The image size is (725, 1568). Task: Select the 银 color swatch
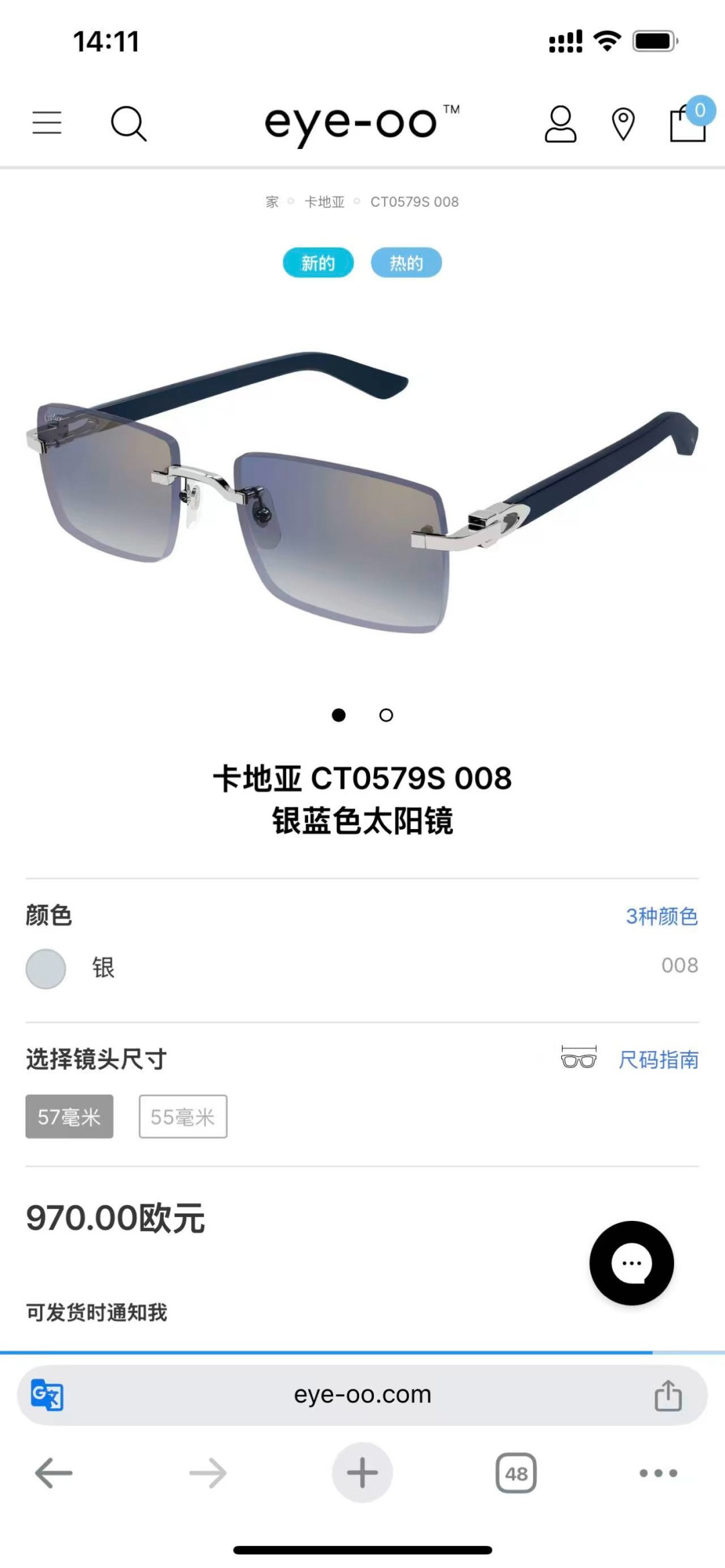point(46,969)
